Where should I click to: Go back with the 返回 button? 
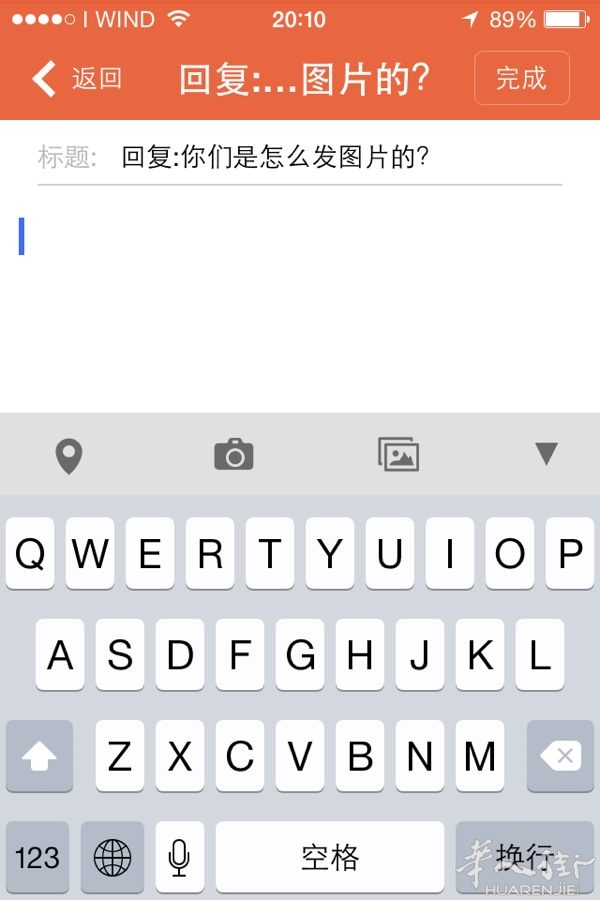point(76,78)
